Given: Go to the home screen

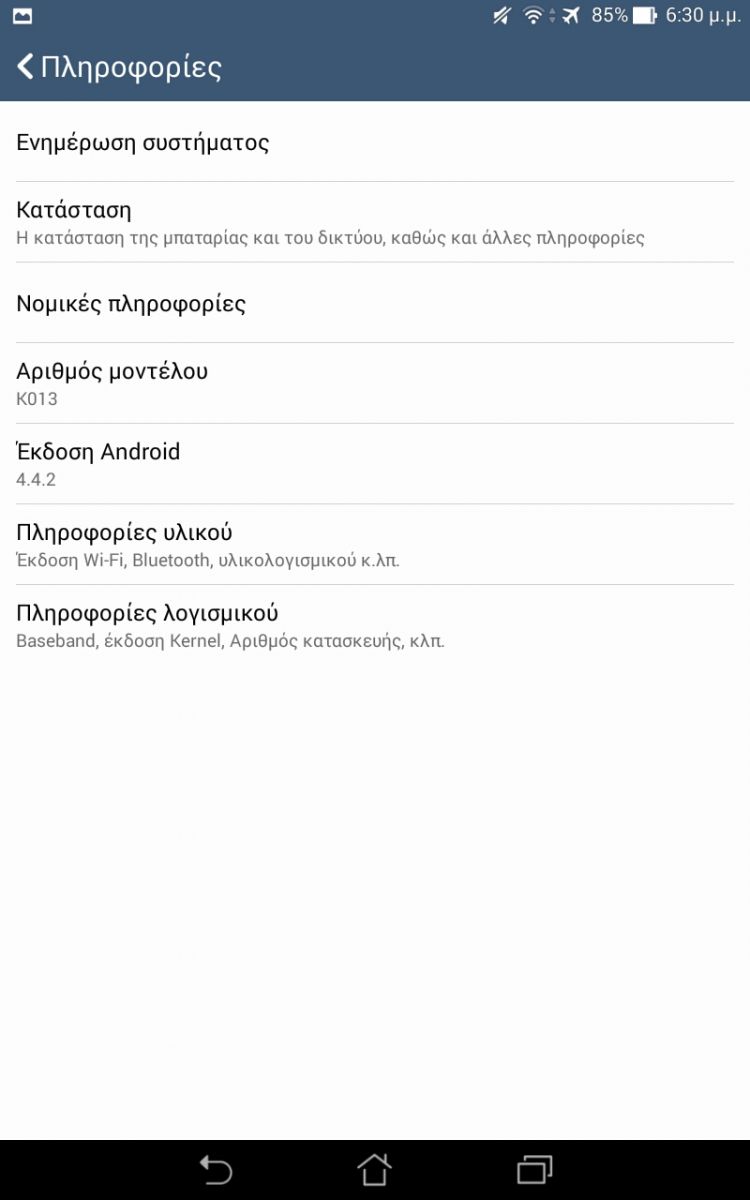Looking at the screenshot, I should pos(374,1169).
